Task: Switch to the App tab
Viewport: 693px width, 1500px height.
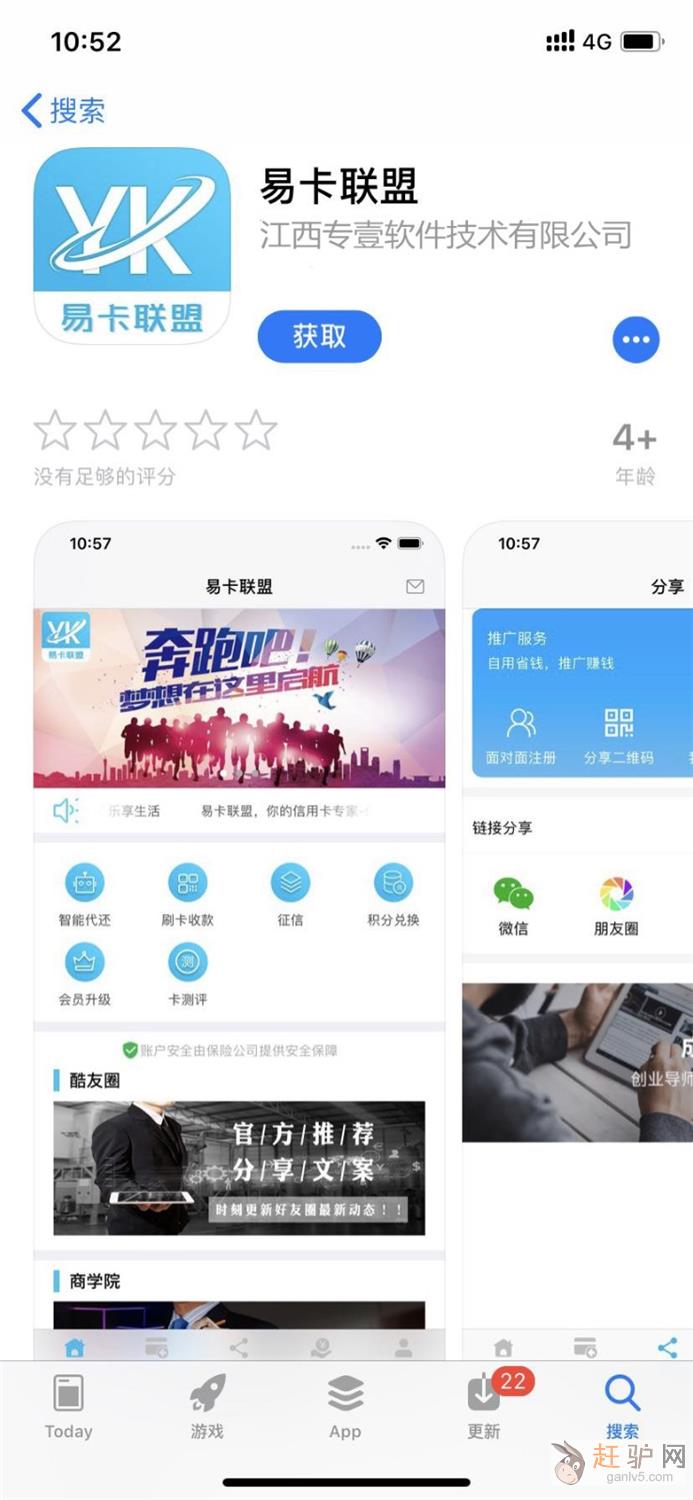Action: tap(345, 1407)
